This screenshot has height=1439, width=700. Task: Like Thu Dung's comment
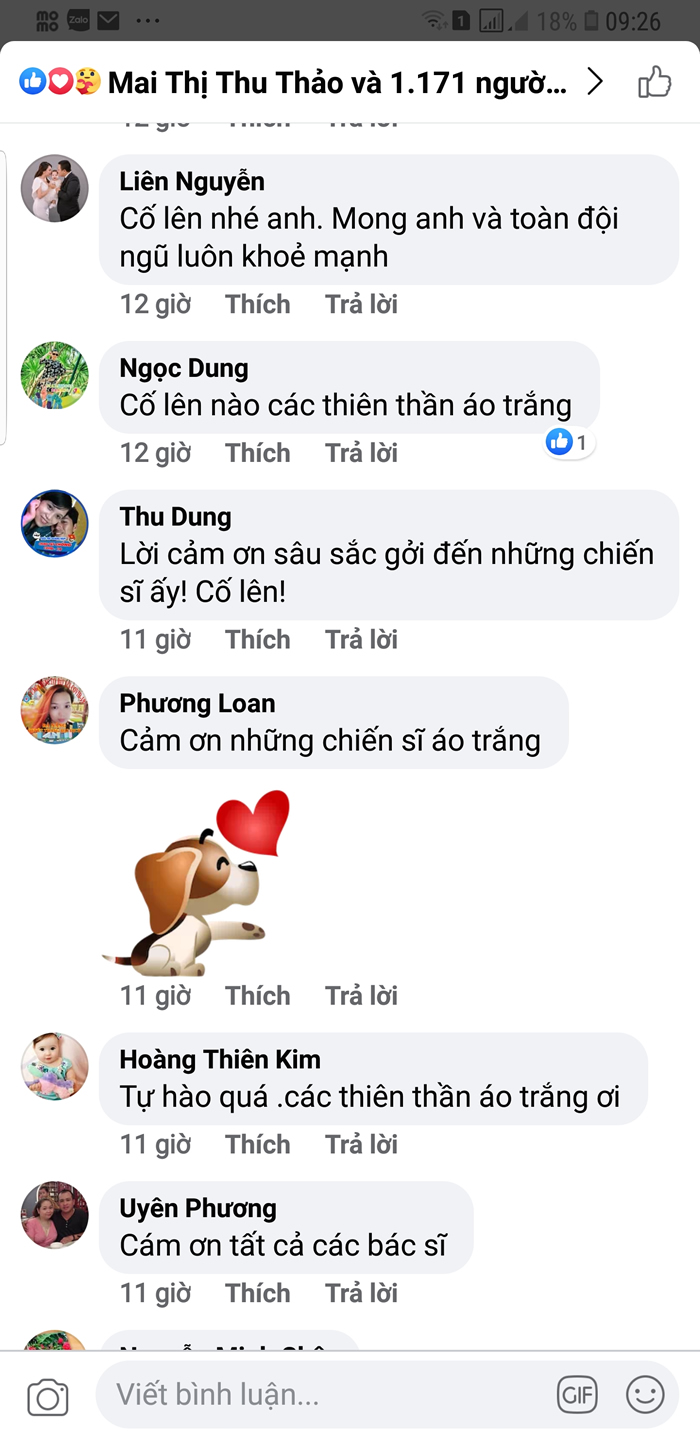click(x=257, y=639)
